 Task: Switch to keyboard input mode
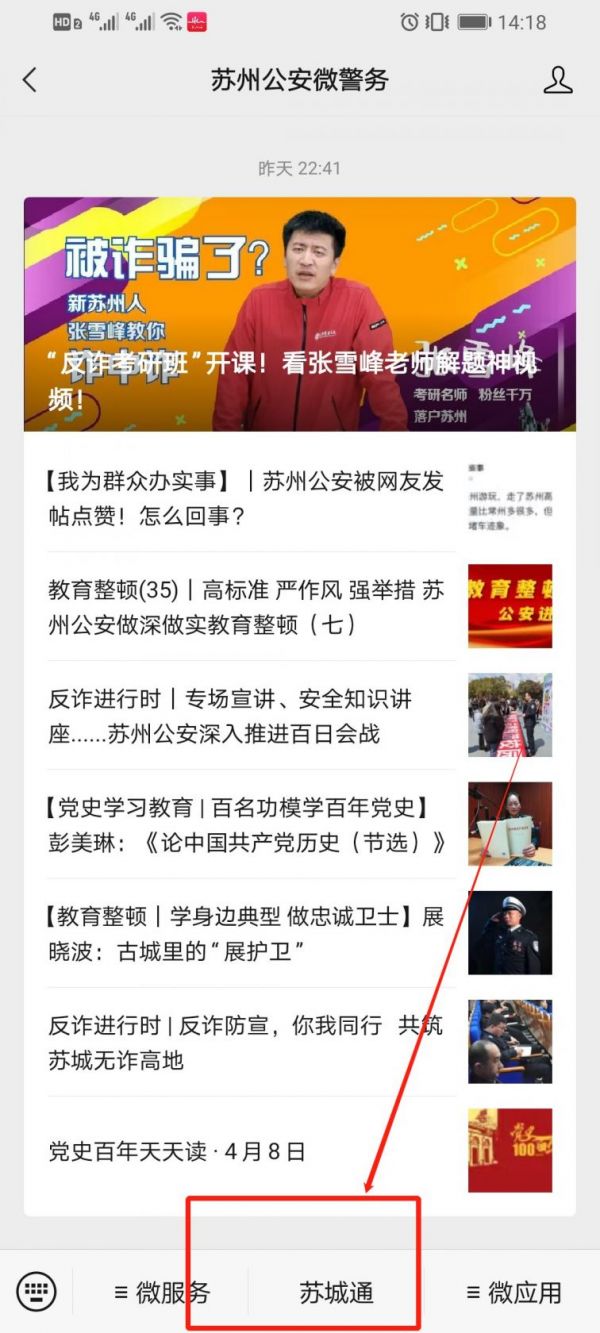click(37, 1291)
